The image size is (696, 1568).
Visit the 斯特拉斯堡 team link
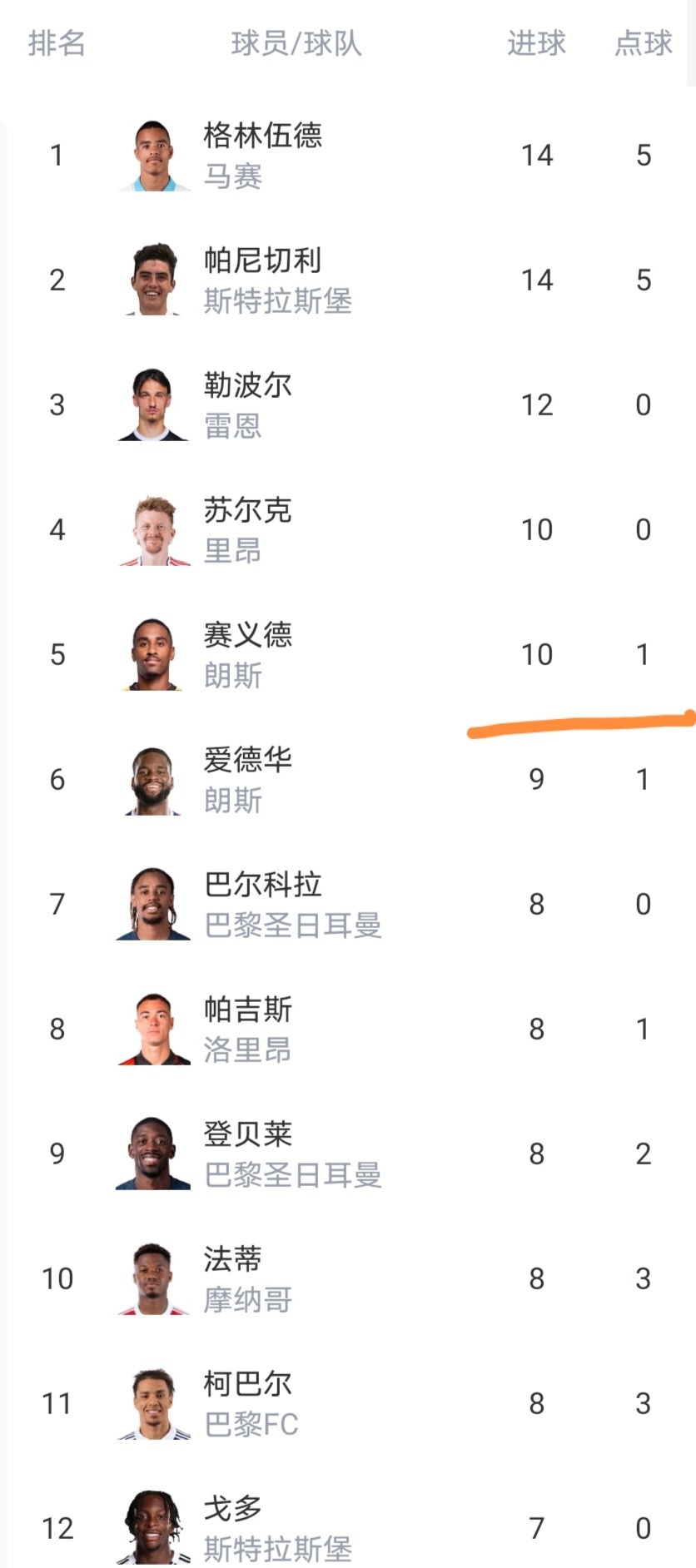click(x=279, y=302)
